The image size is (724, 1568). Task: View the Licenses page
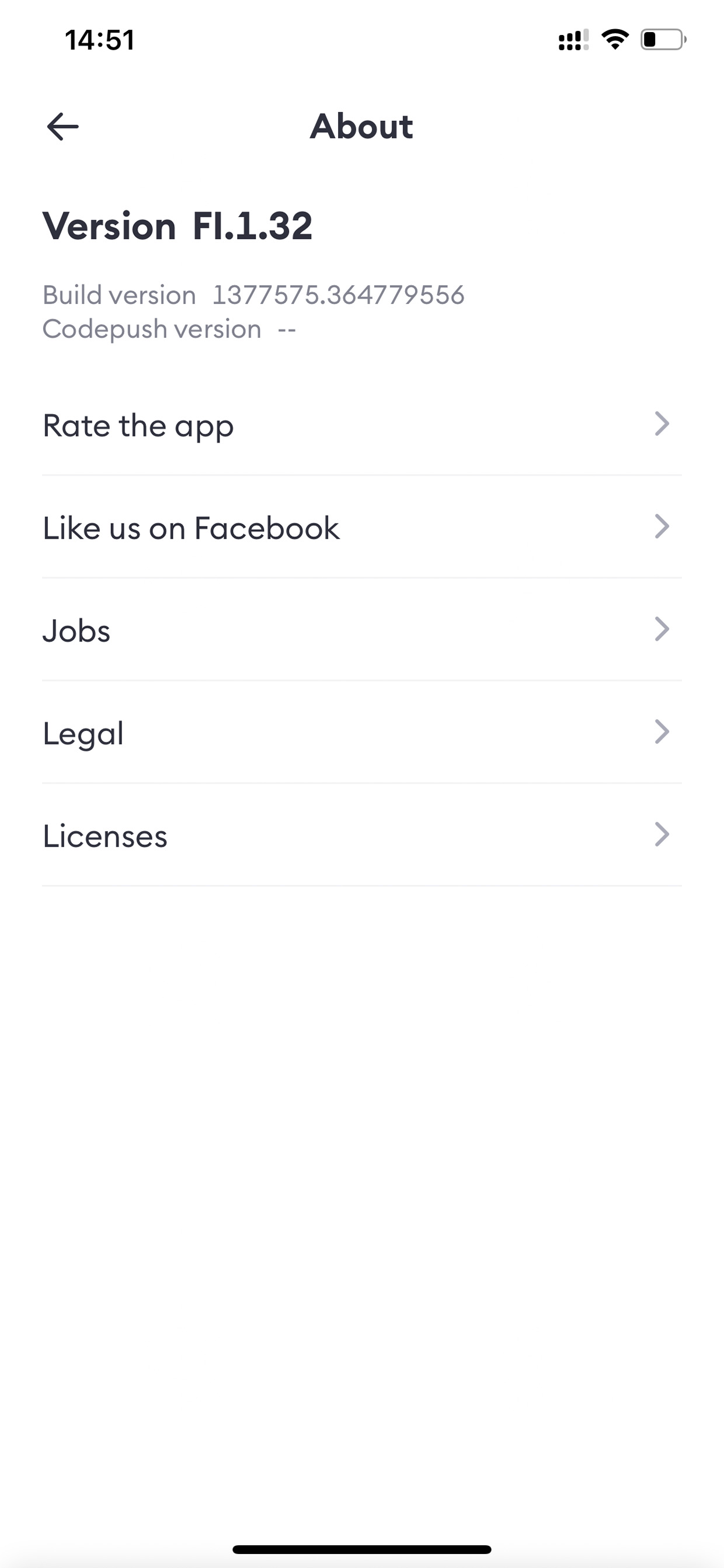(362, 835)
